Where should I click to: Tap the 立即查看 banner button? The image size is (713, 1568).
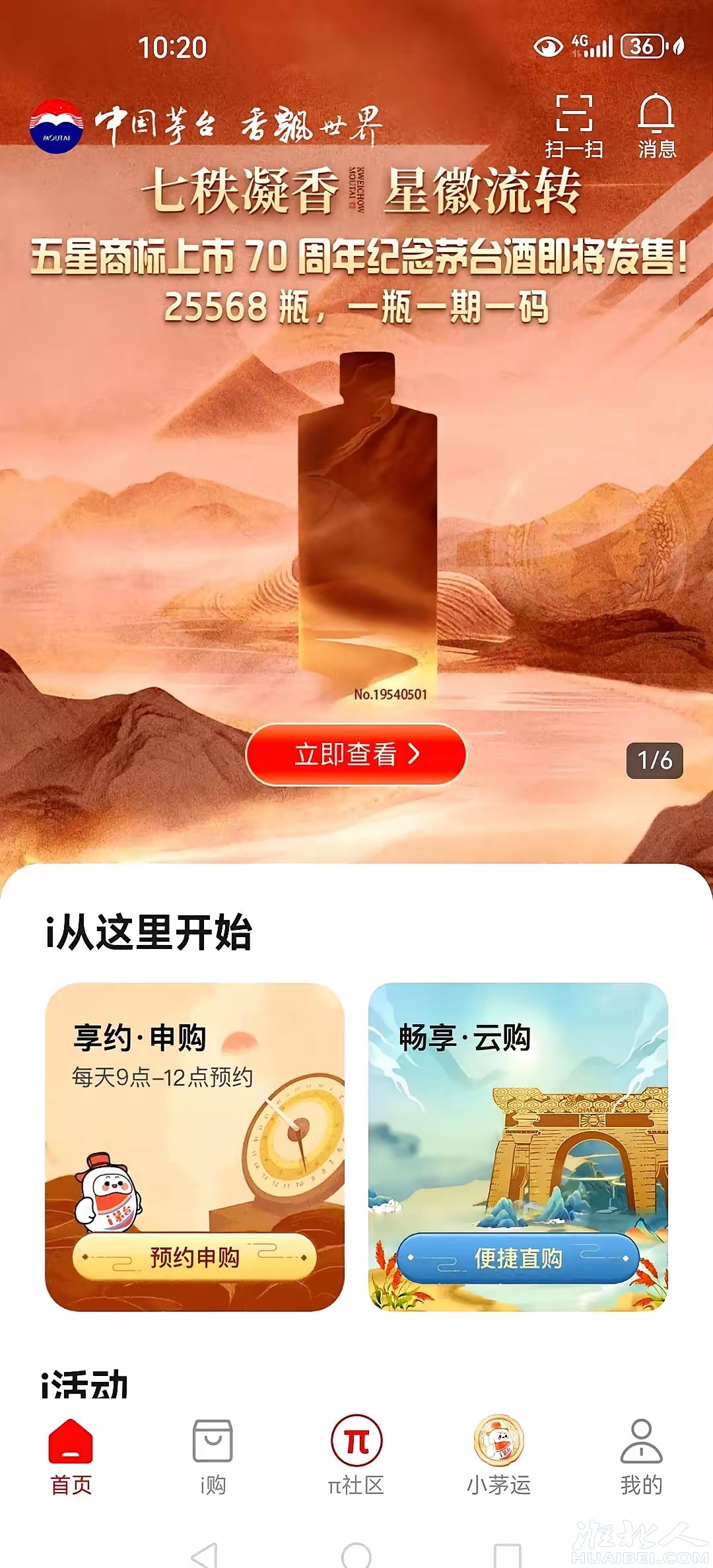356,754
